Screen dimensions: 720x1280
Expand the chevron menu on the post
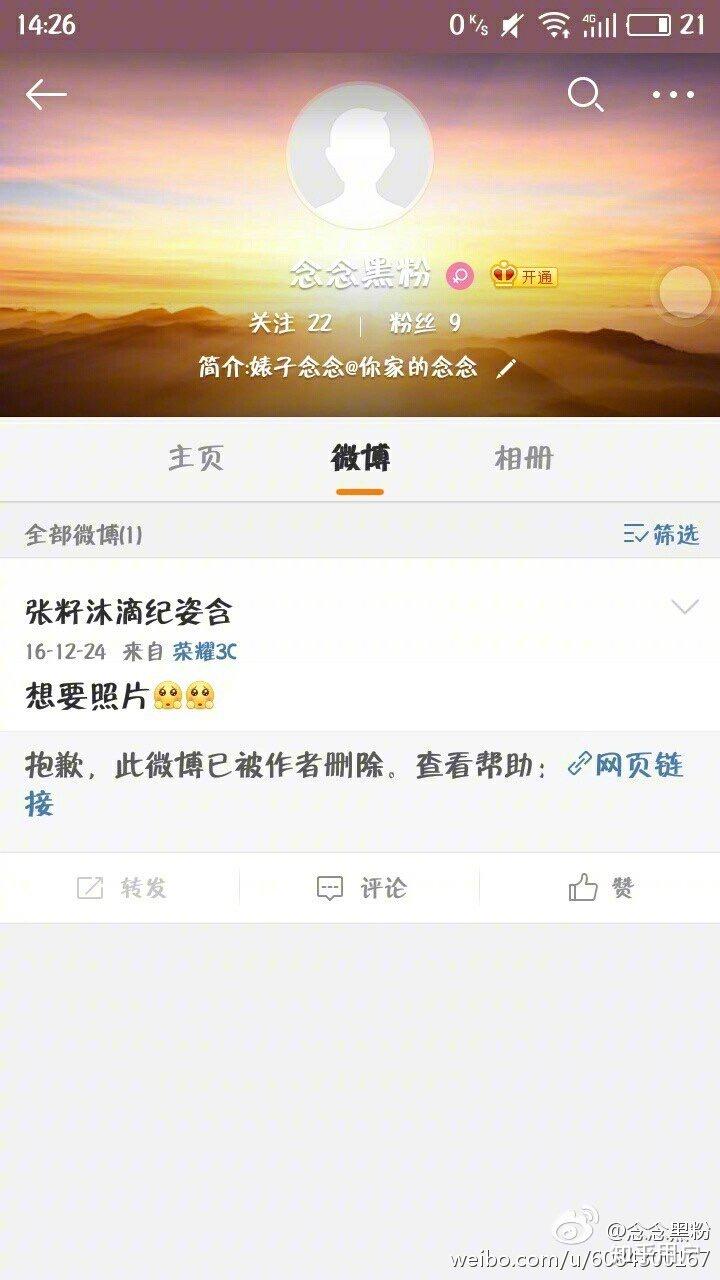685,606
